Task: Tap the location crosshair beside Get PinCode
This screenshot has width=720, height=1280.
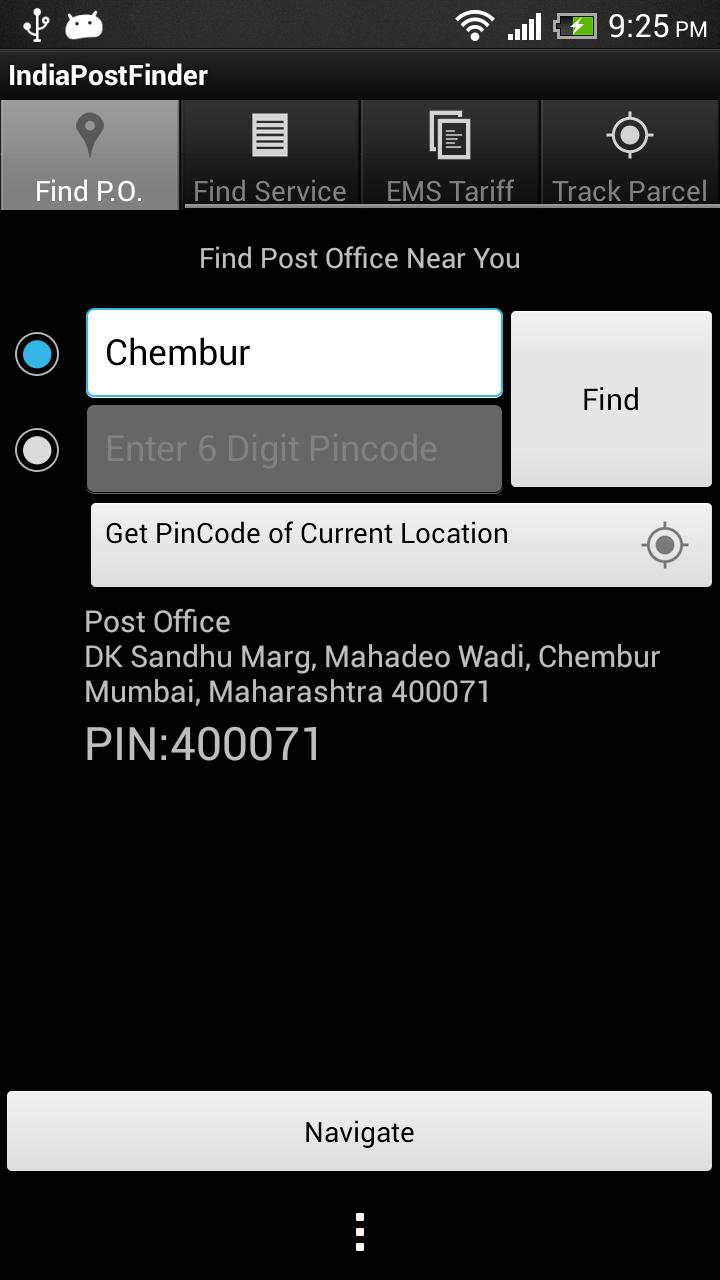Action: (x=666, y=545)
